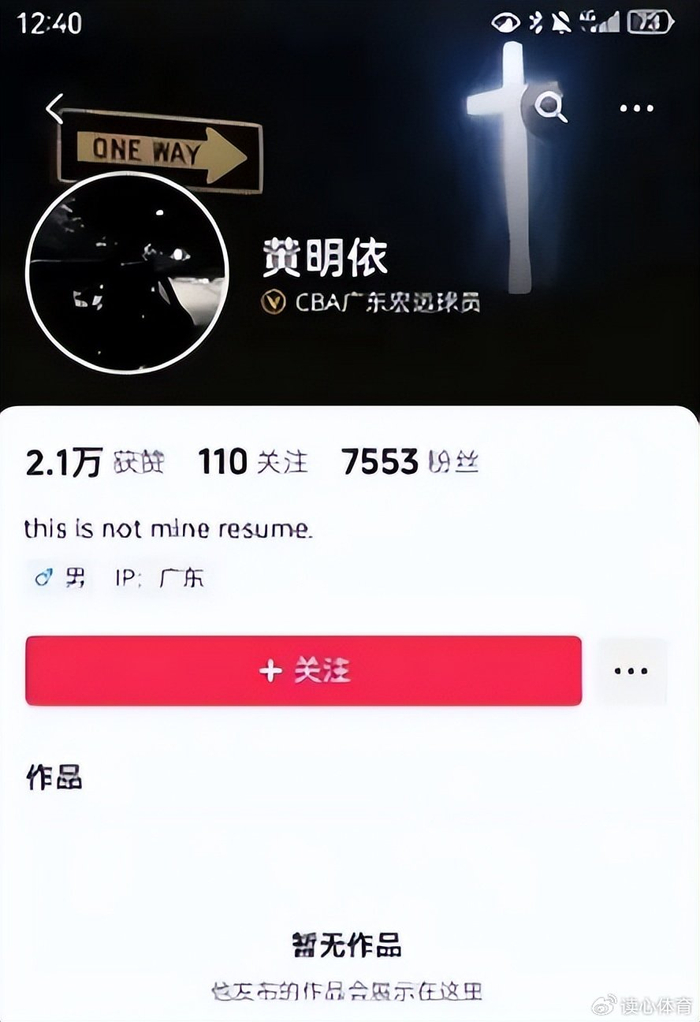Open the top-right overflow menu
The height and width of the screenshot is (1022, 700).
tap(636, 107)
